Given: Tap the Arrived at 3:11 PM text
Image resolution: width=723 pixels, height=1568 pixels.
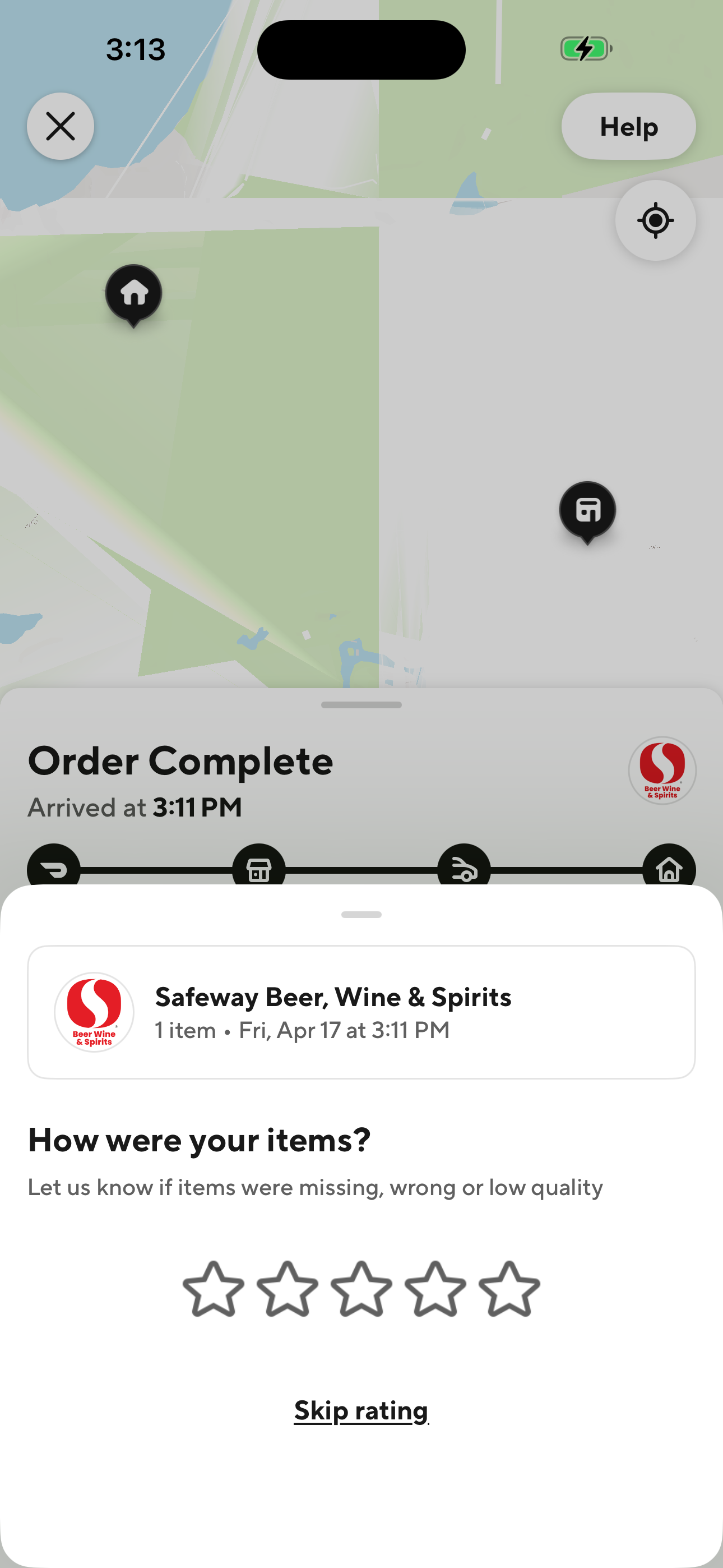Looking at the screenshot, I should [x=135, y=806].
